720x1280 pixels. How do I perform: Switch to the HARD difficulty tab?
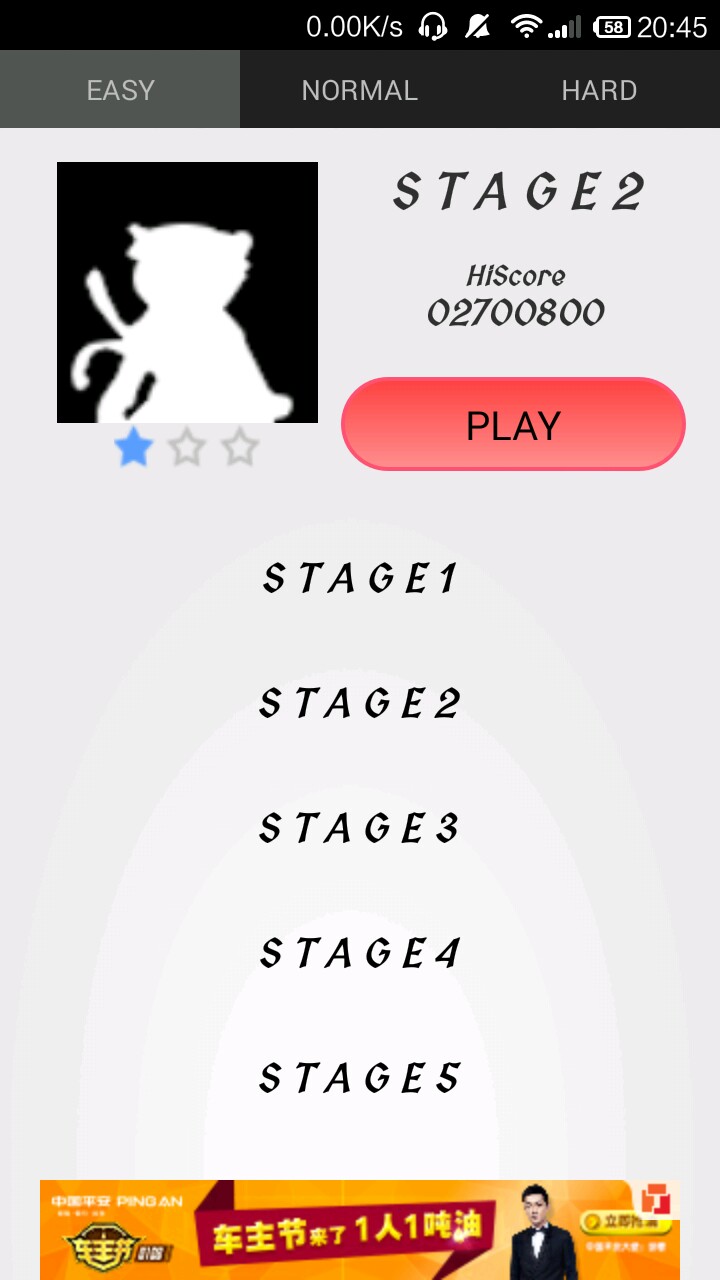599,90
